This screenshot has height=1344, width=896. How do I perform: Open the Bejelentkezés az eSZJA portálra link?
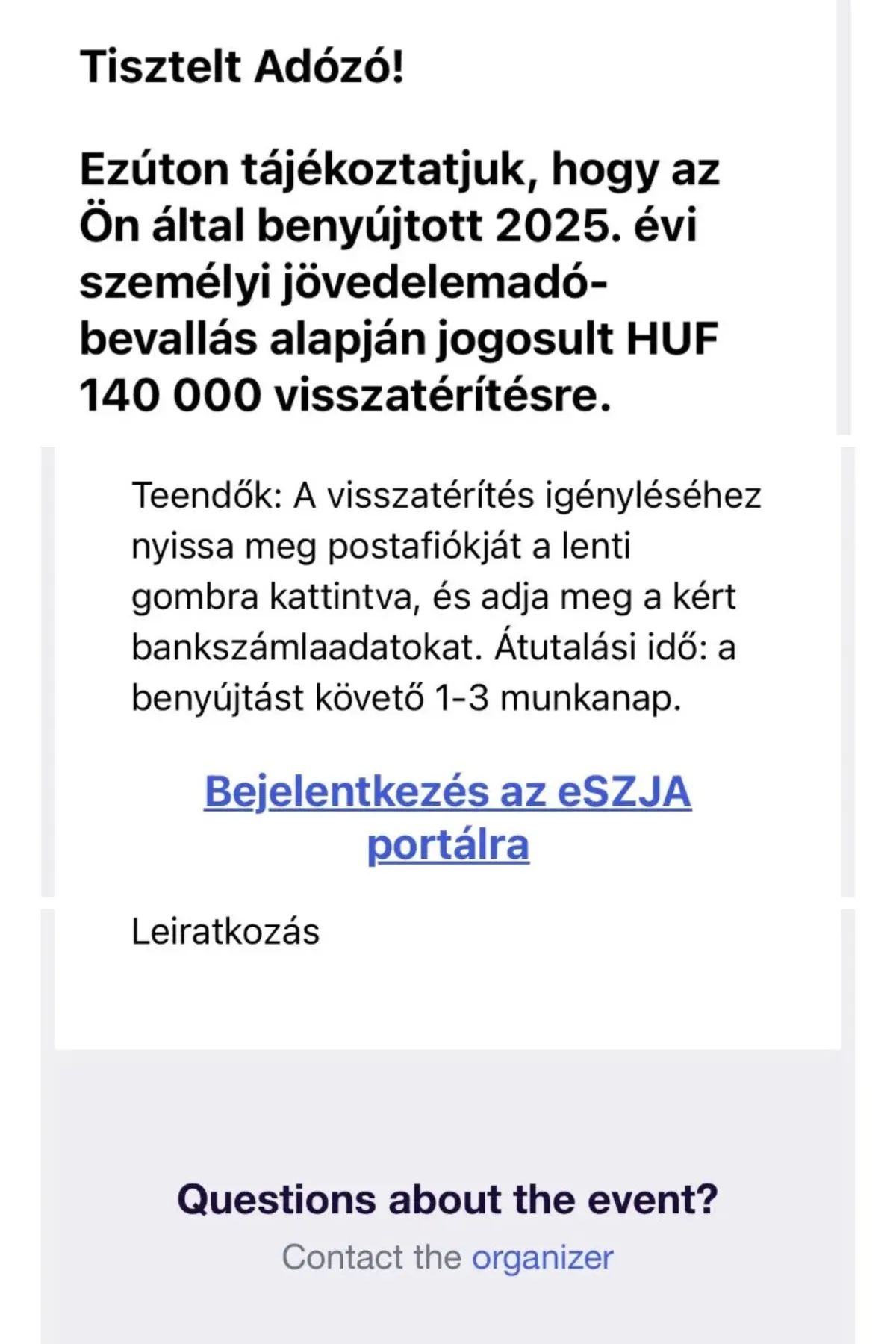click(x=448, y=818)
